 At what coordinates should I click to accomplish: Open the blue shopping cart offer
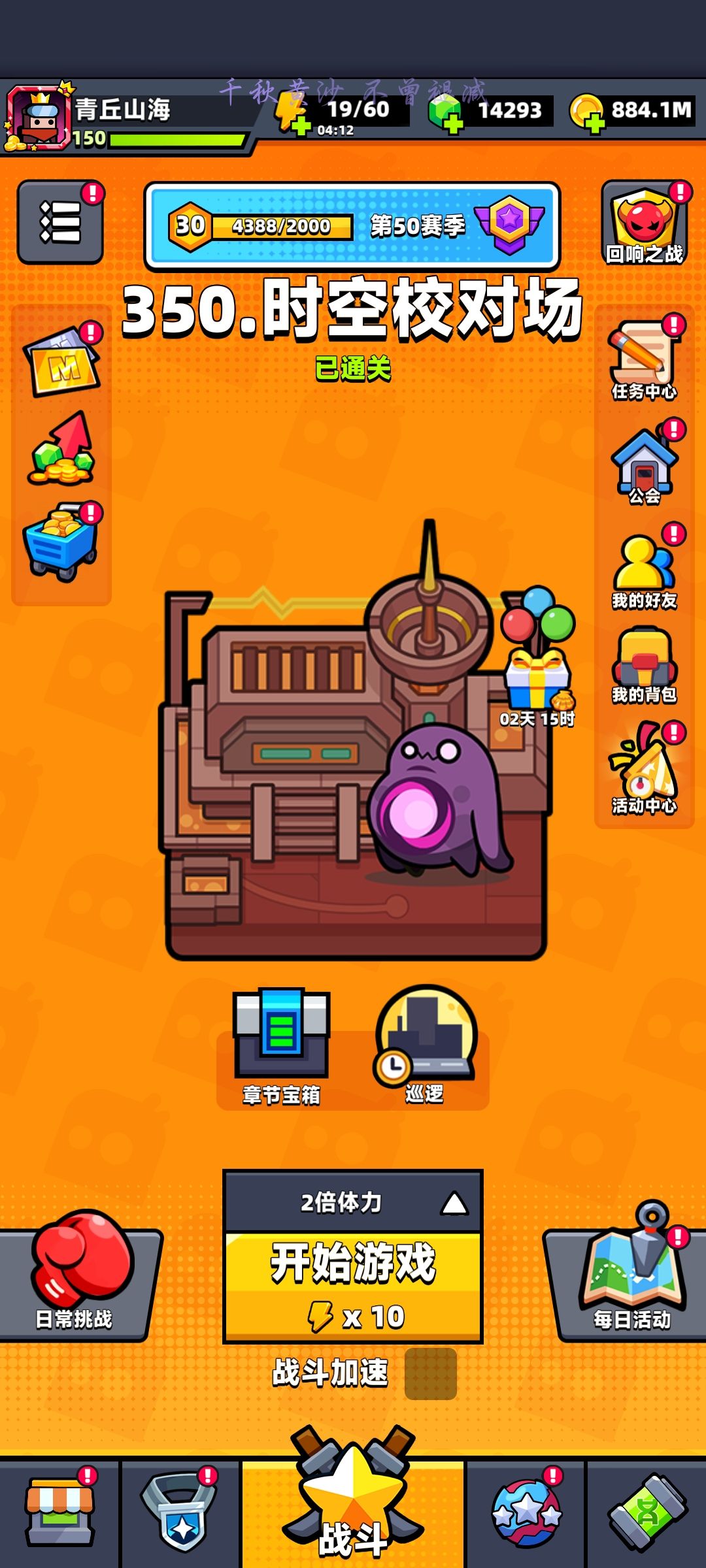(61, 541)
